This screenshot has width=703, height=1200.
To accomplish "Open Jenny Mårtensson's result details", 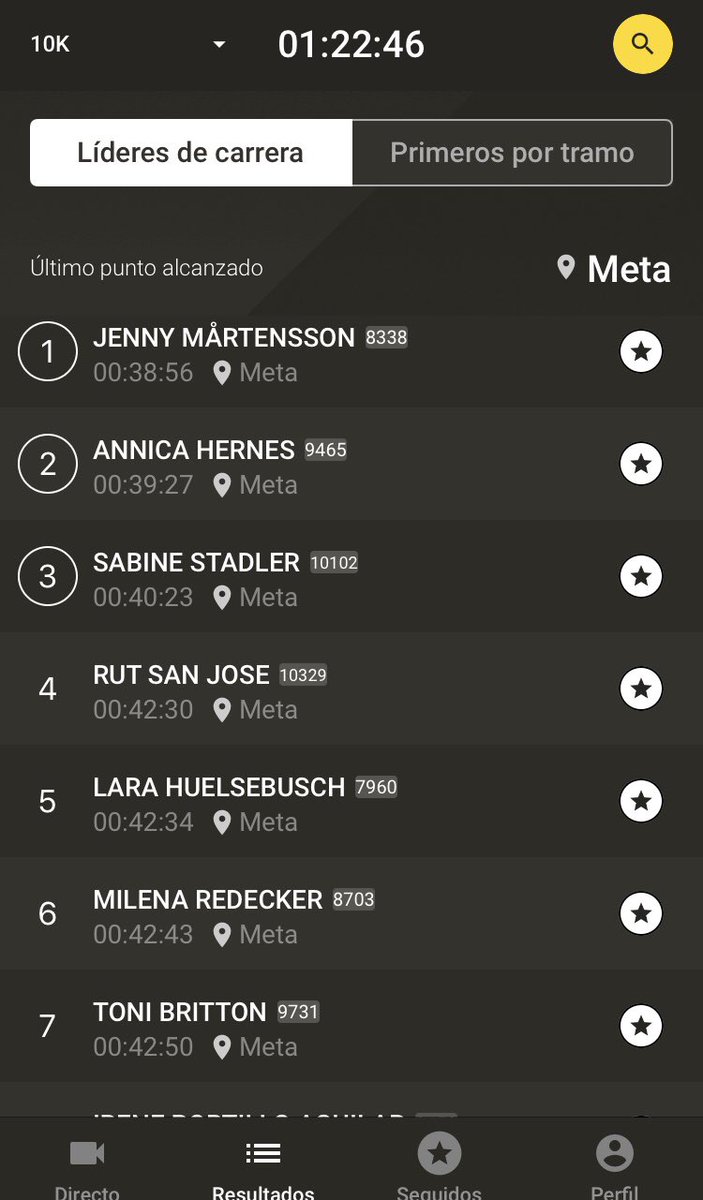I will (x=300, y=353).
